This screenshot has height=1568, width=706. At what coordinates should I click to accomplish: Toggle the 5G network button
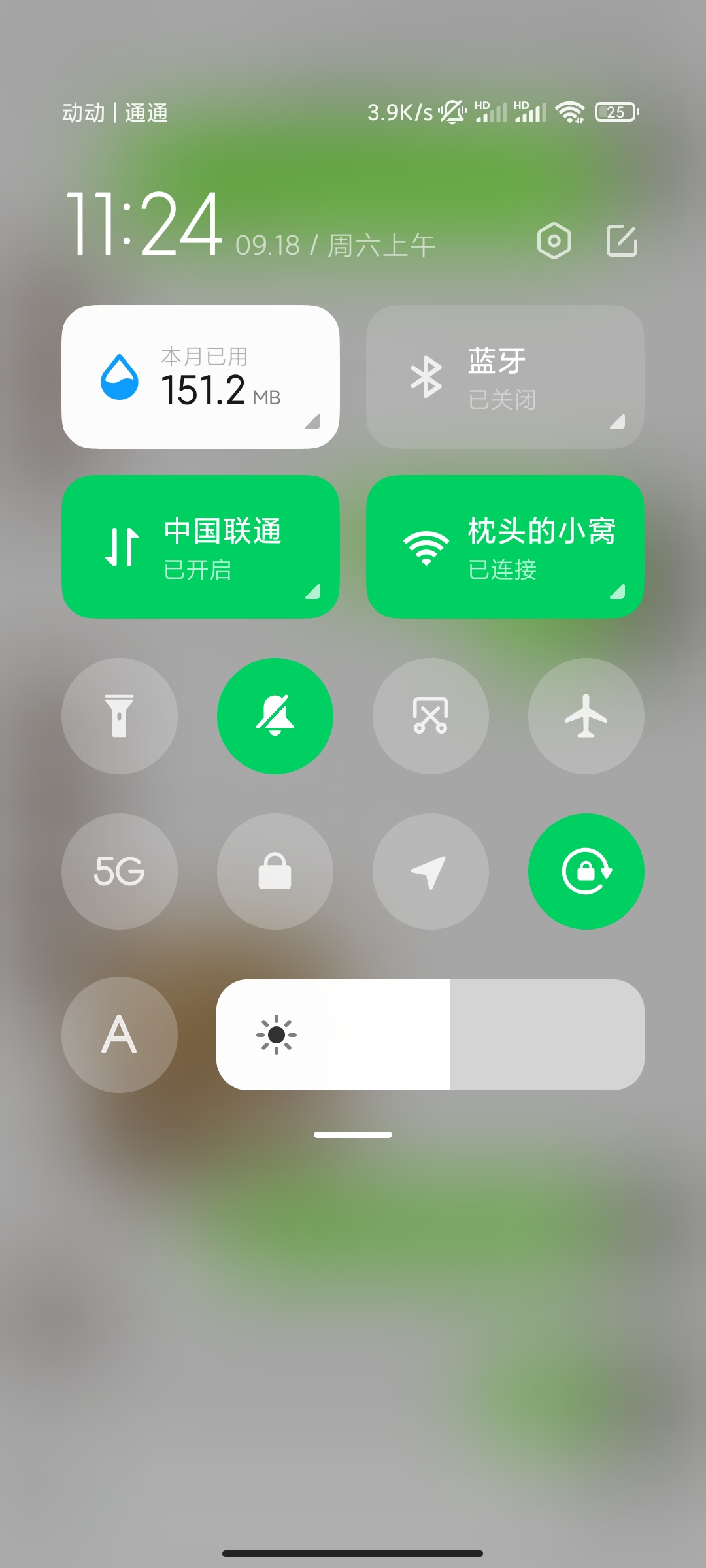coord(120,872)
